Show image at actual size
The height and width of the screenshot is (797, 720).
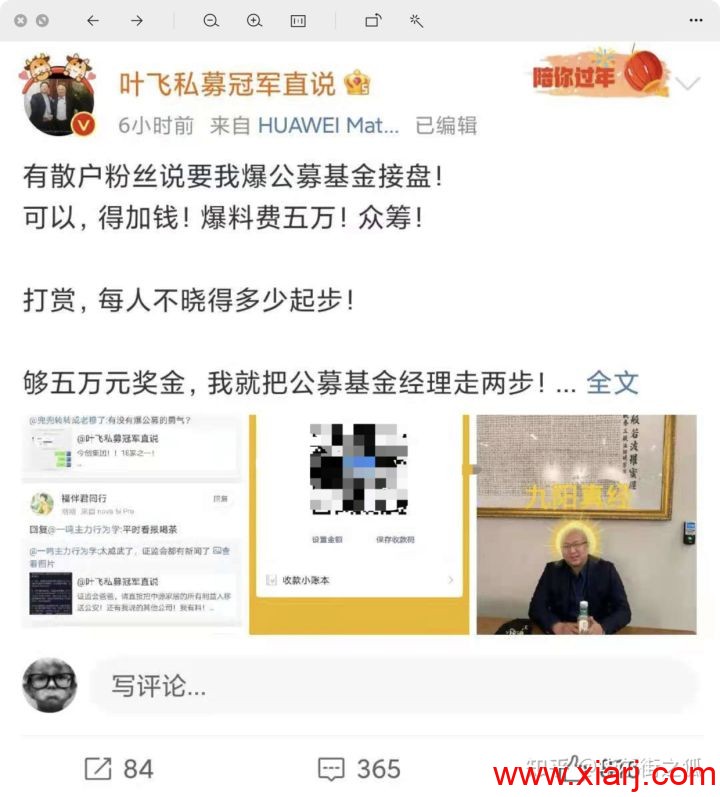298,20
